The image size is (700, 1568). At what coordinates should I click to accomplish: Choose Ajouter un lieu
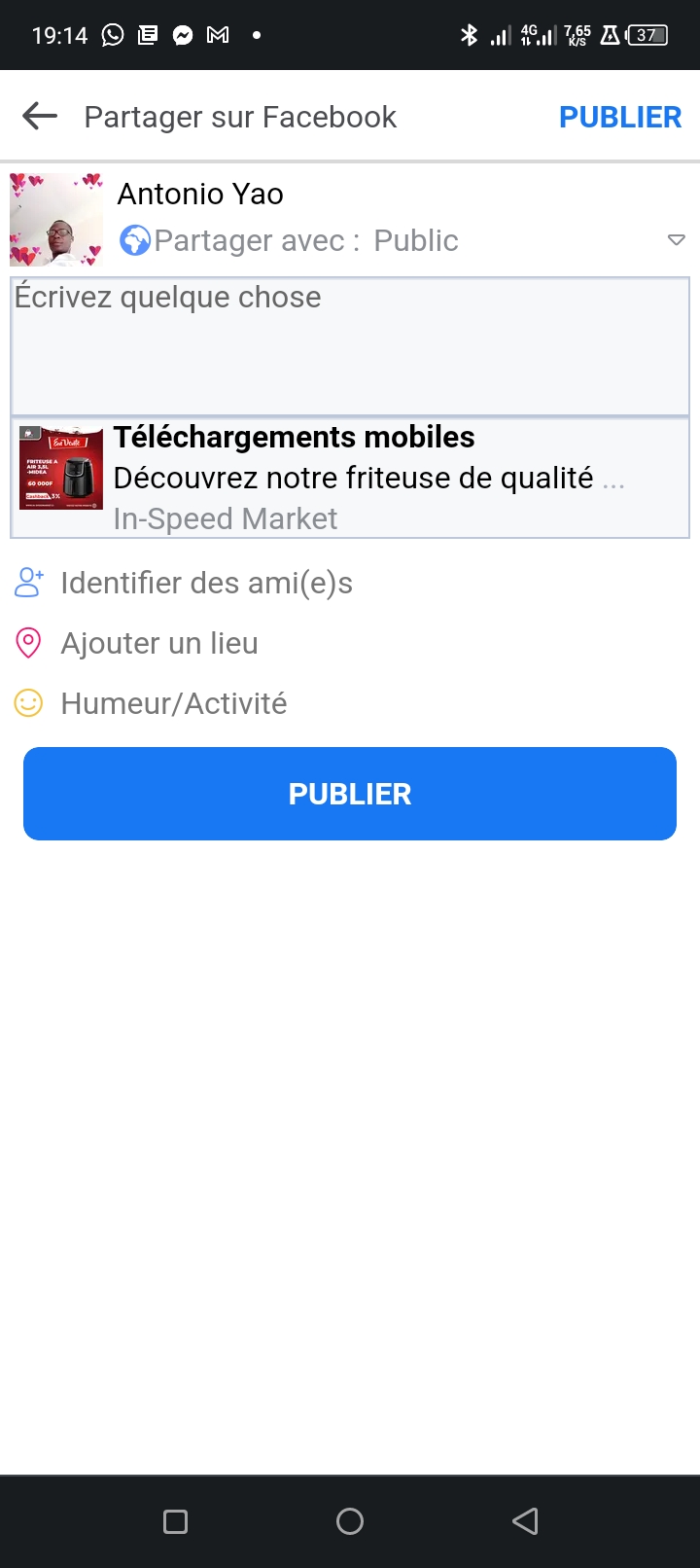click(x=159, y=643)
